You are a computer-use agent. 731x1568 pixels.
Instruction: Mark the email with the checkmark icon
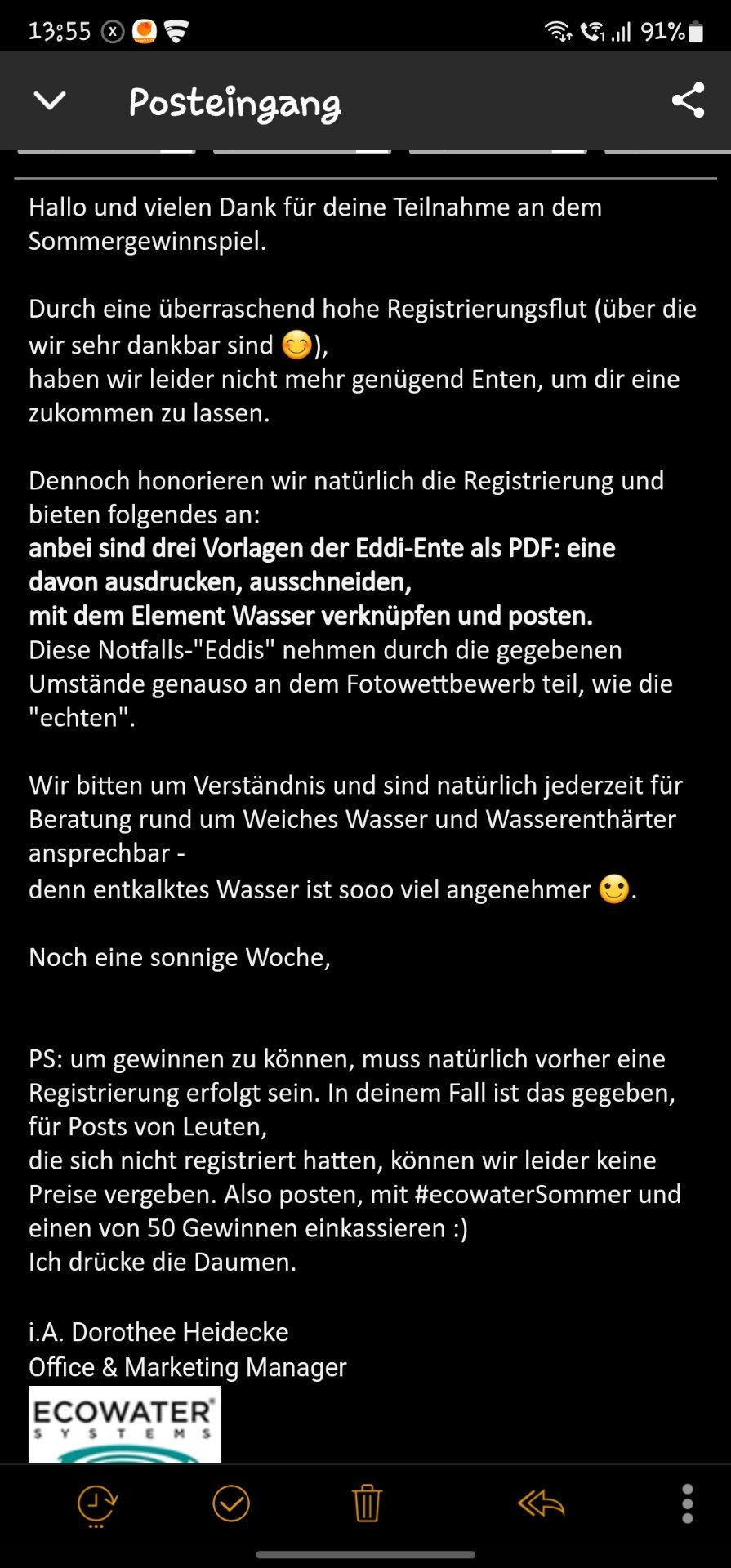click(x=231, y=1503)
